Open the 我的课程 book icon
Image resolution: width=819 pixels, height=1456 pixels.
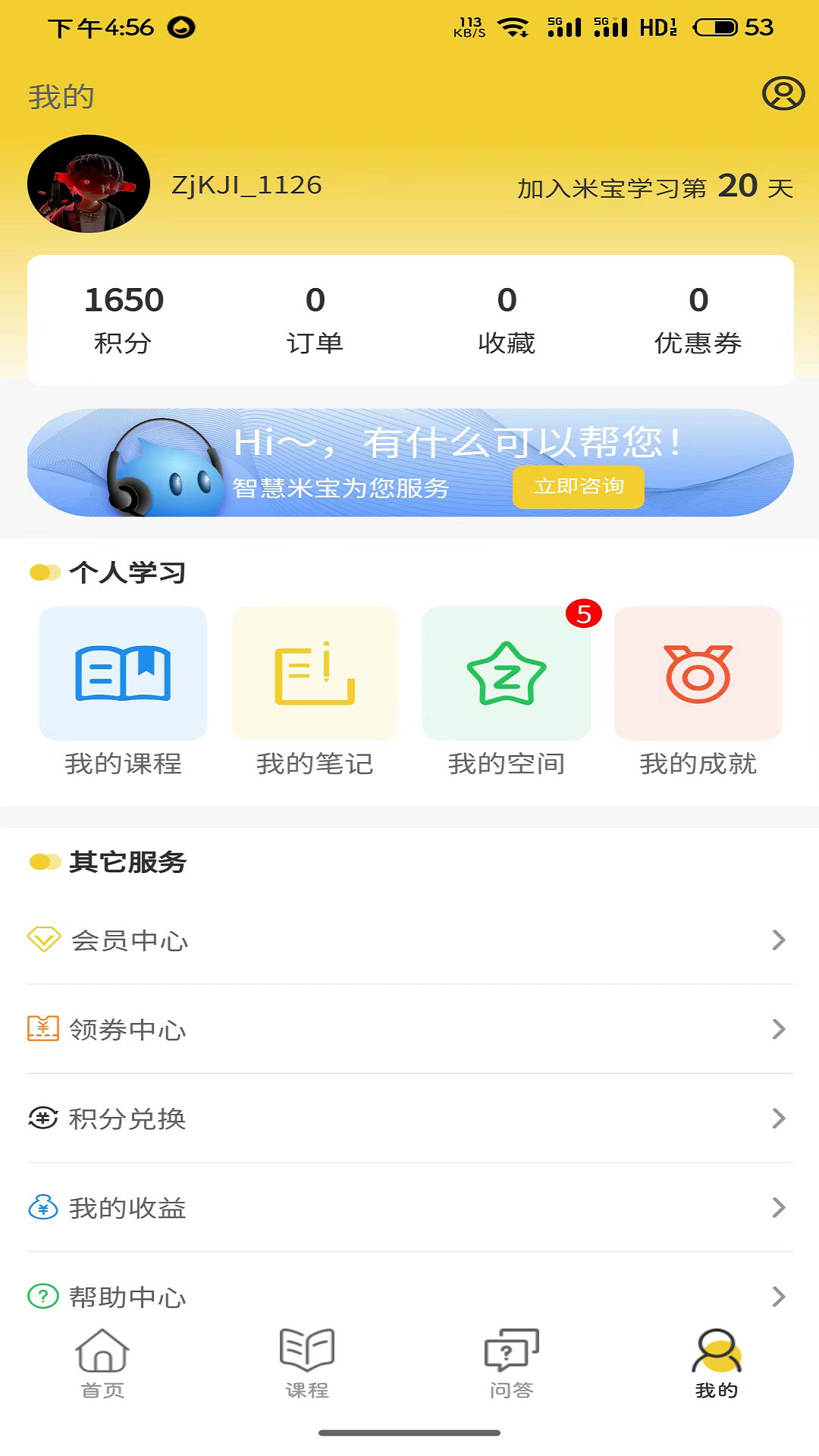click(x=123, y=673)
